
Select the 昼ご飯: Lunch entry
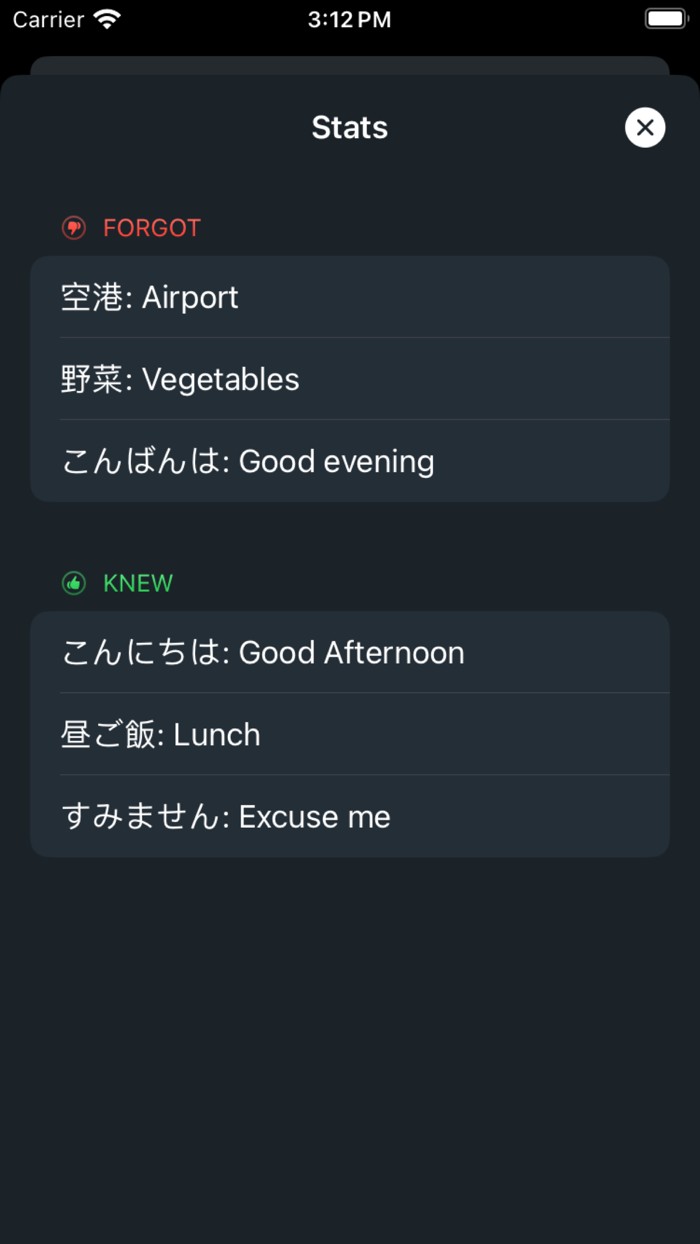pyautogui.click(x=350, y=735)
